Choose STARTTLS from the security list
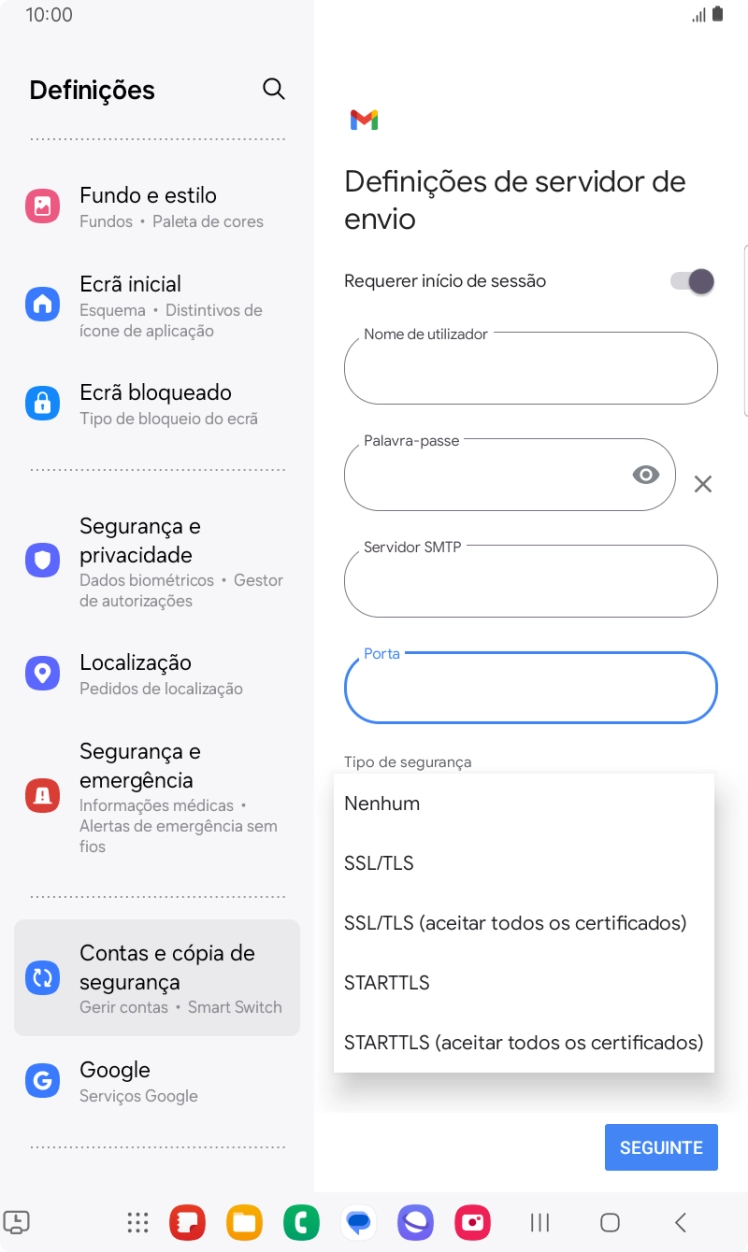748x1252 pixels. tap(387, 982)
